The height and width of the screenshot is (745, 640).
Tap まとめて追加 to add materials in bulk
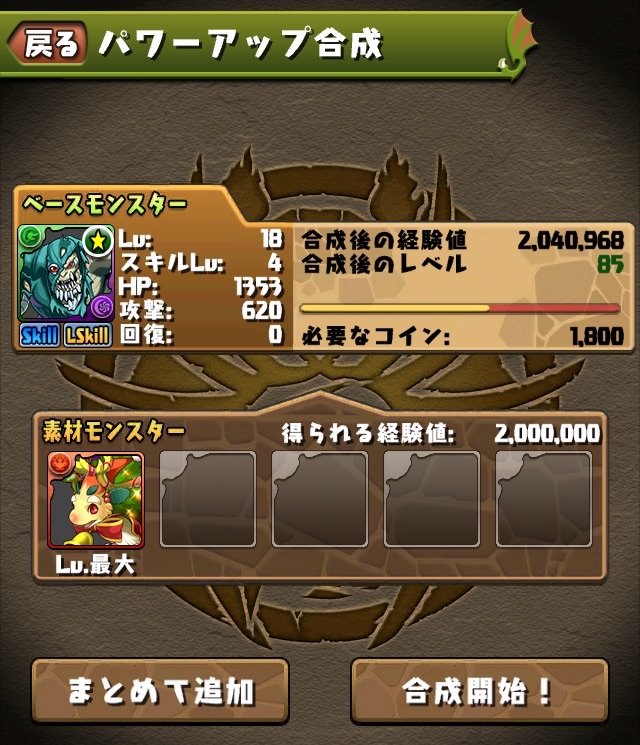tap(160, 691)
